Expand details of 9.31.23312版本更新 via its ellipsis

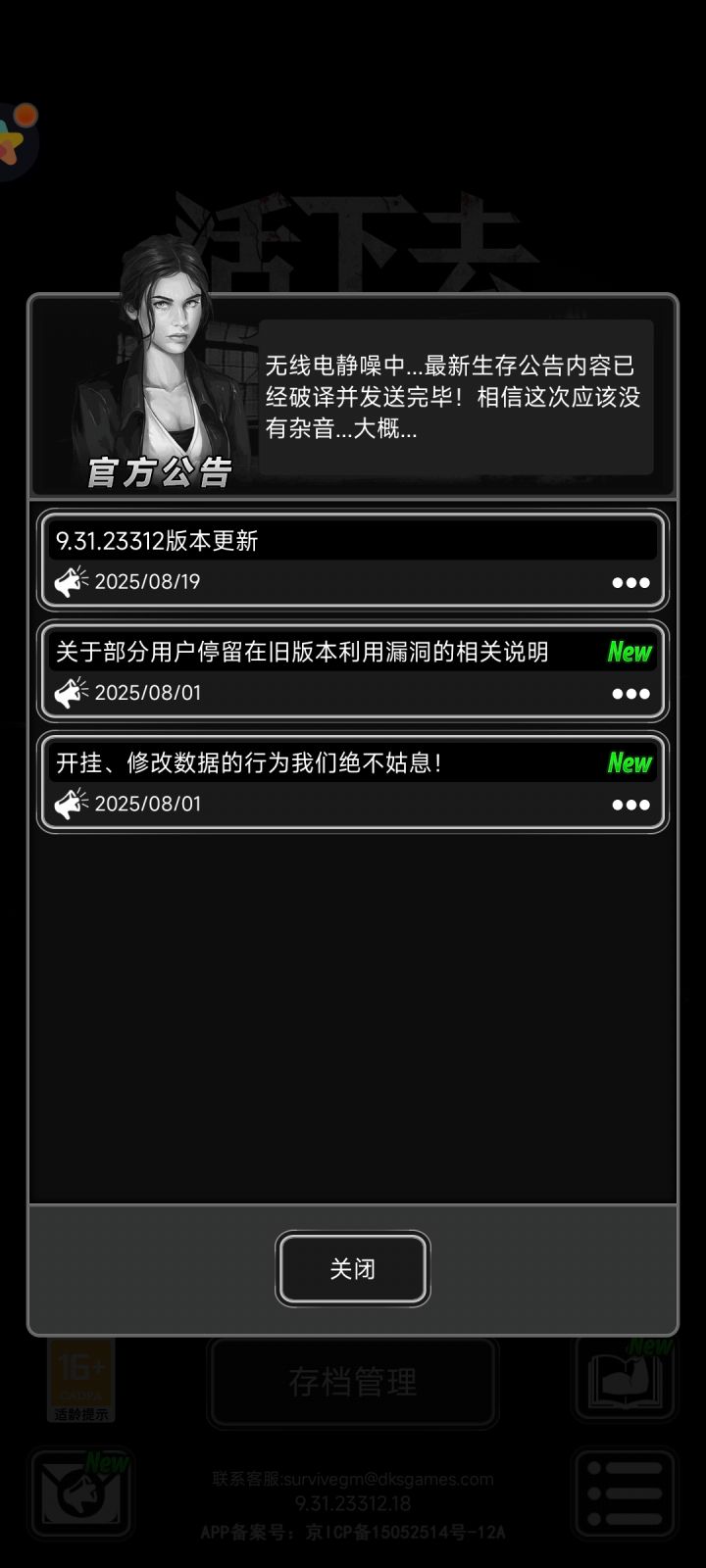tap(630, 581)
